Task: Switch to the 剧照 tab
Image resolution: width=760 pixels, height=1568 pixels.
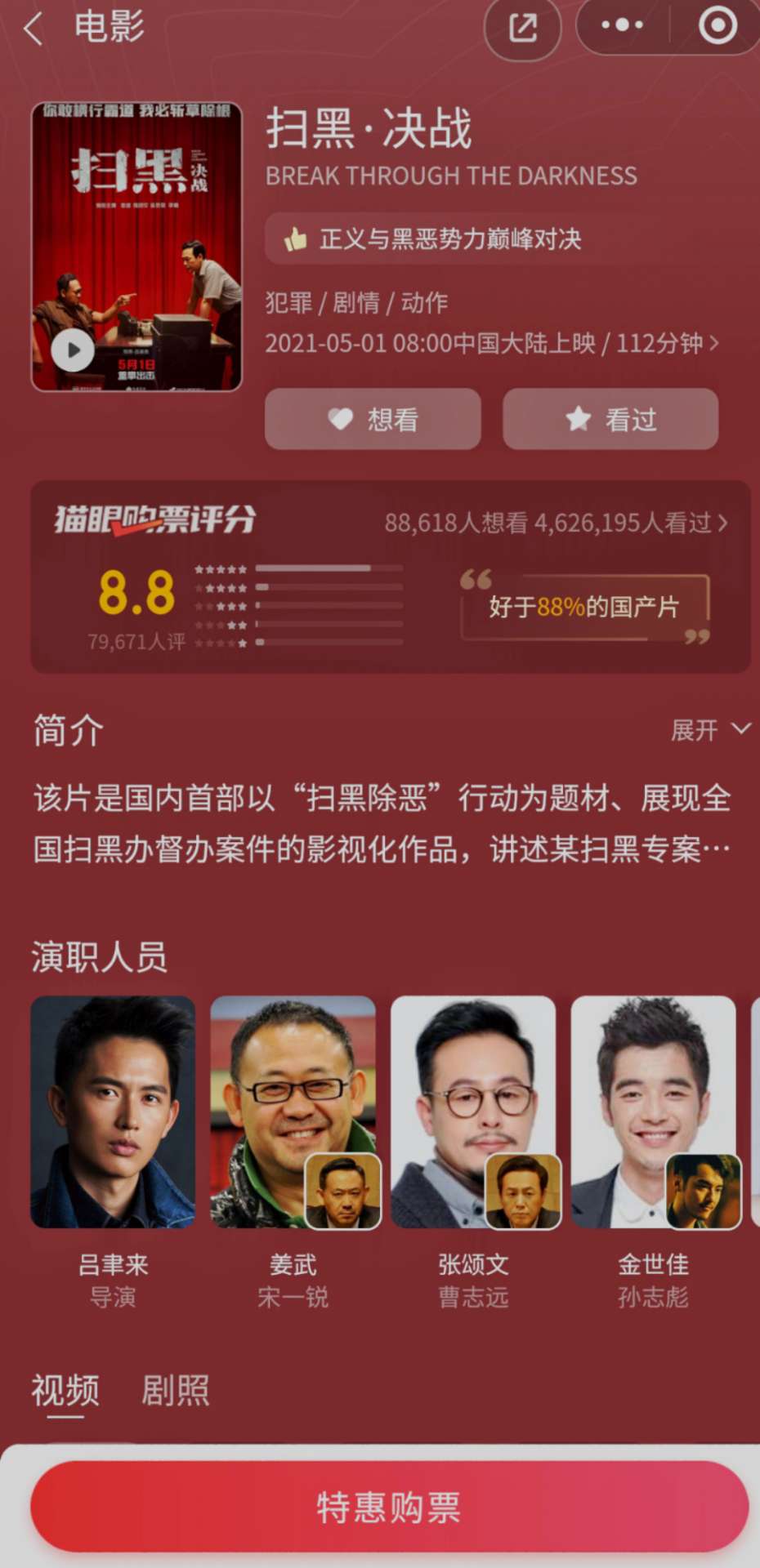Action: (175, 1390)
